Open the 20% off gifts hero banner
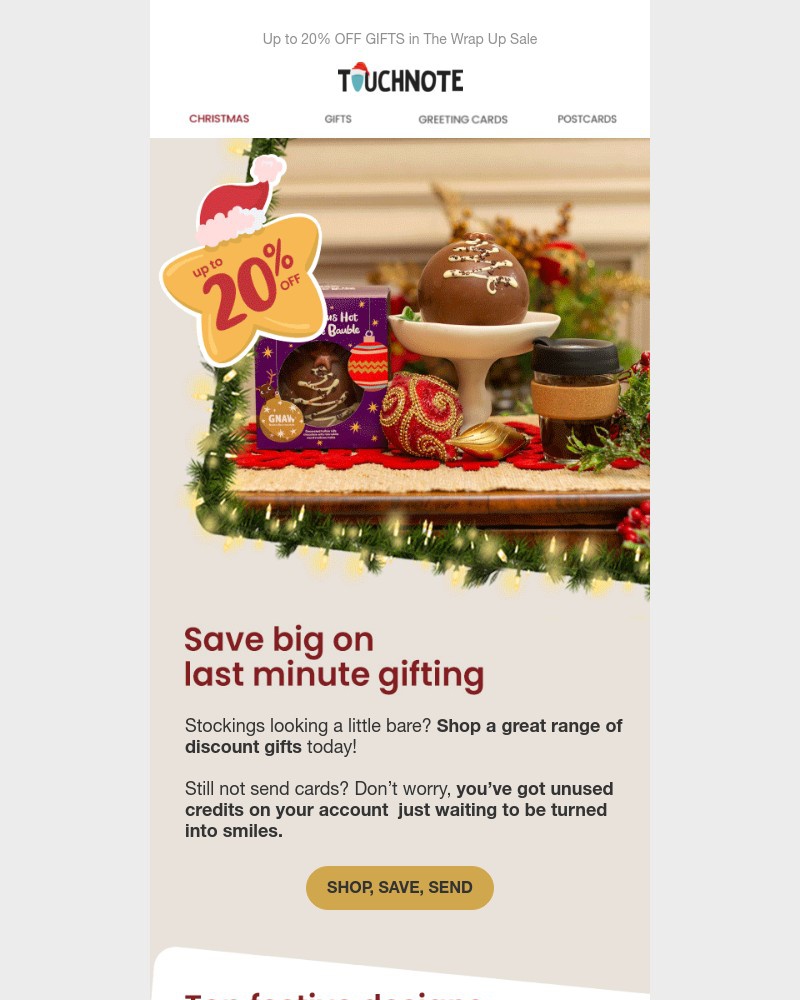Screen dimensions: 800x1000 (400, 370)
